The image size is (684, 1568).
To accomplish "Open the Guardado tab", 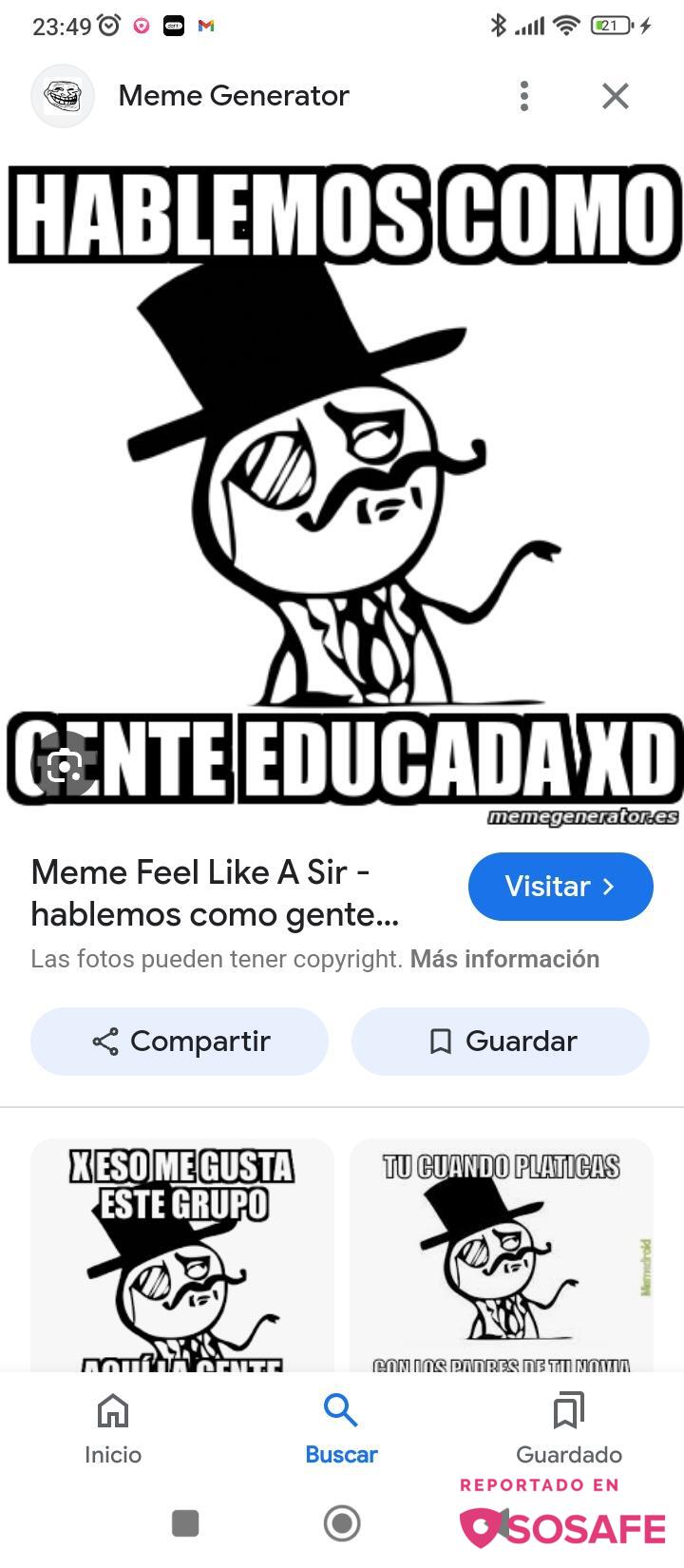I will pos(569,1428).
